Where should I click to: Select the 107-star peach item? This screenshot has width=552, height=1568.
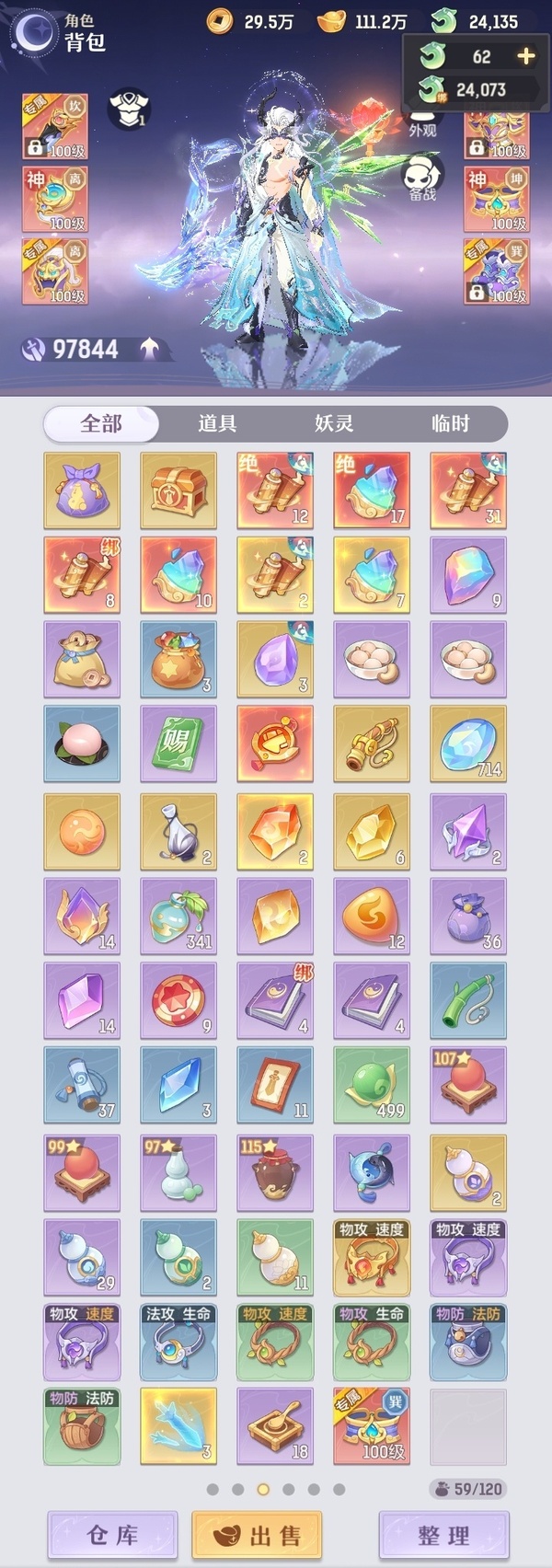pyautogui.click(x=468, y=1084)
